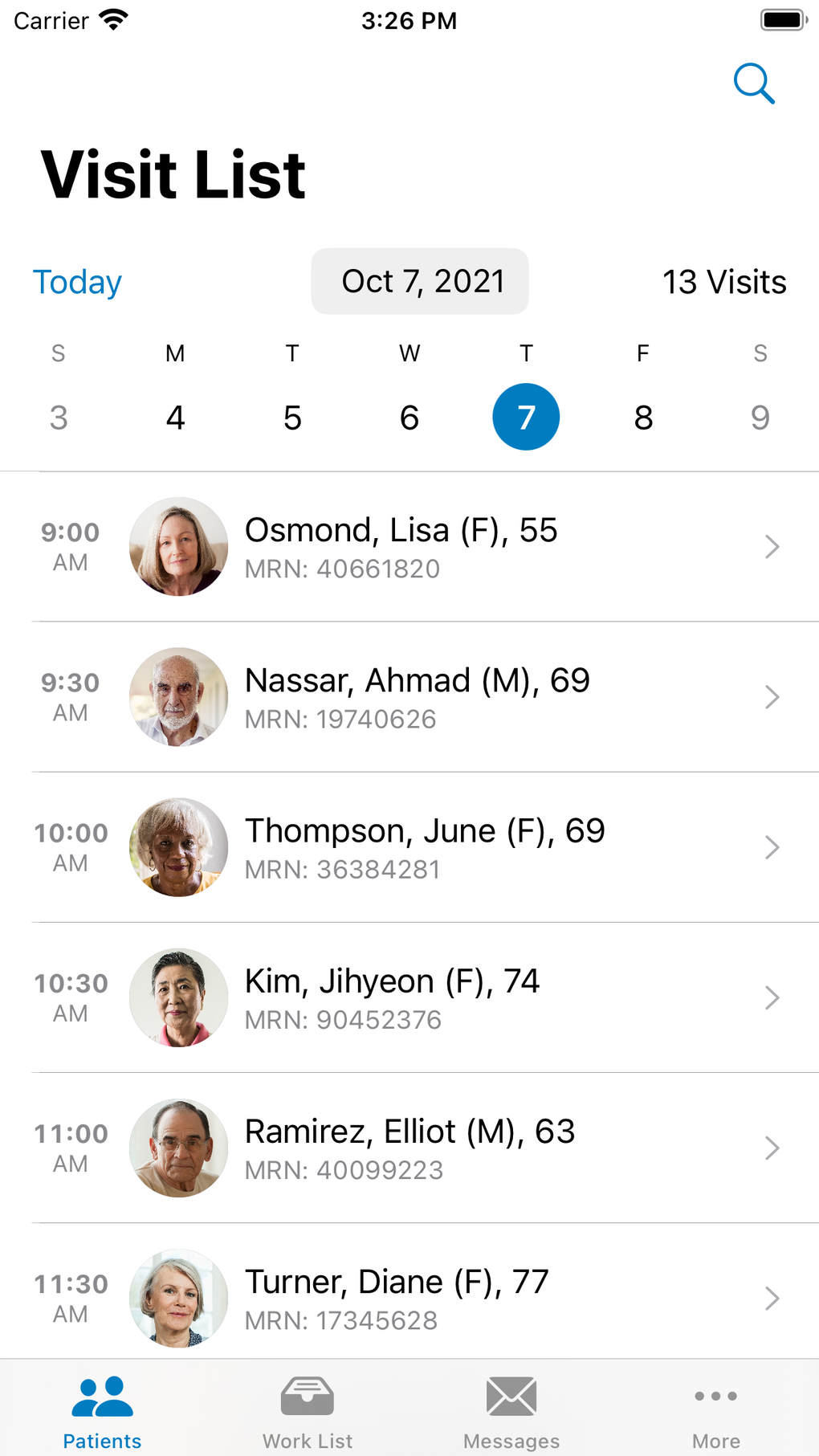Screen dimensions: 819x1456
Task: Tap the Wi-Fi indicator in the status bar
Action: coord(113,19)
